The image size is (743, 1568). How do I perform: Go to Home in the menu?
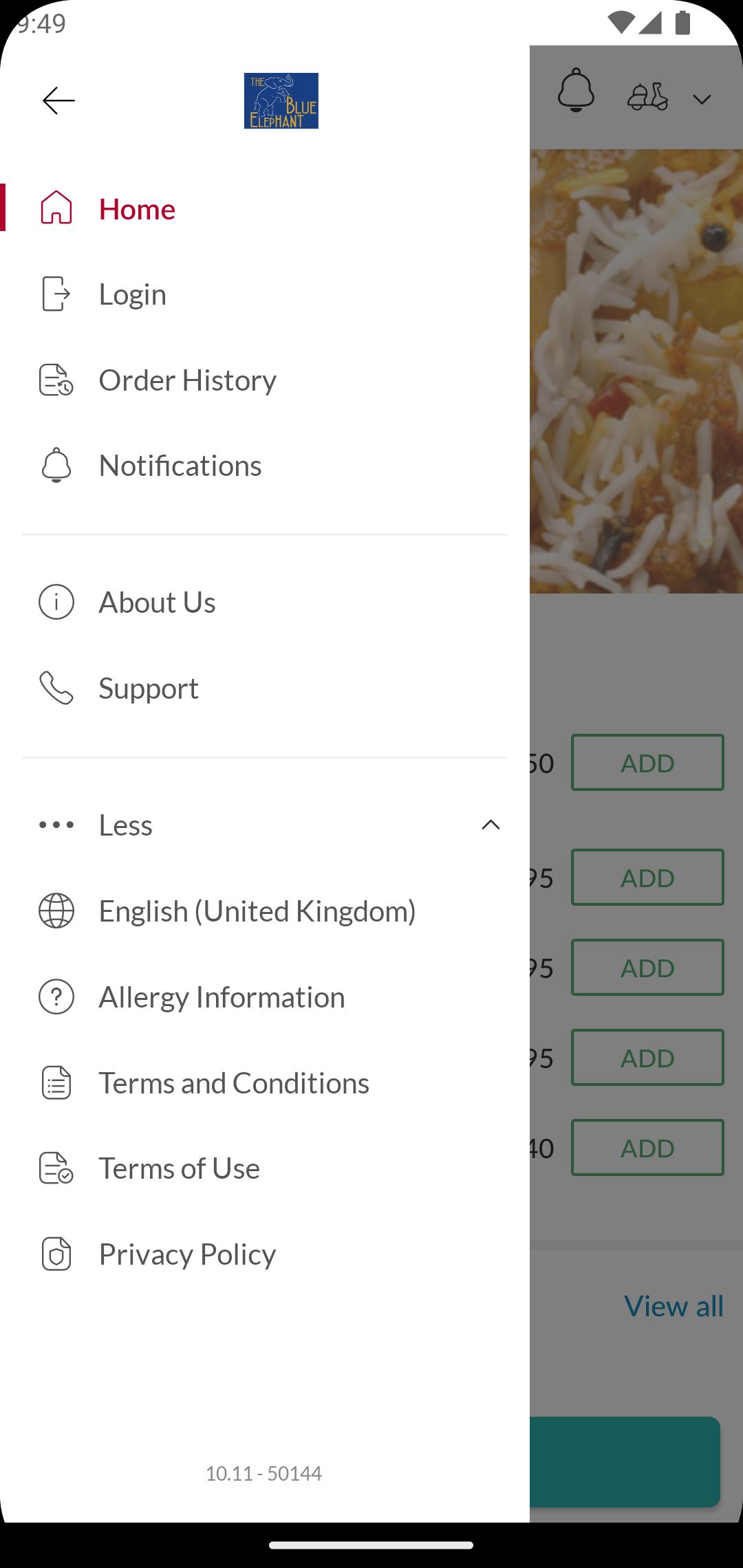point(265,208)
